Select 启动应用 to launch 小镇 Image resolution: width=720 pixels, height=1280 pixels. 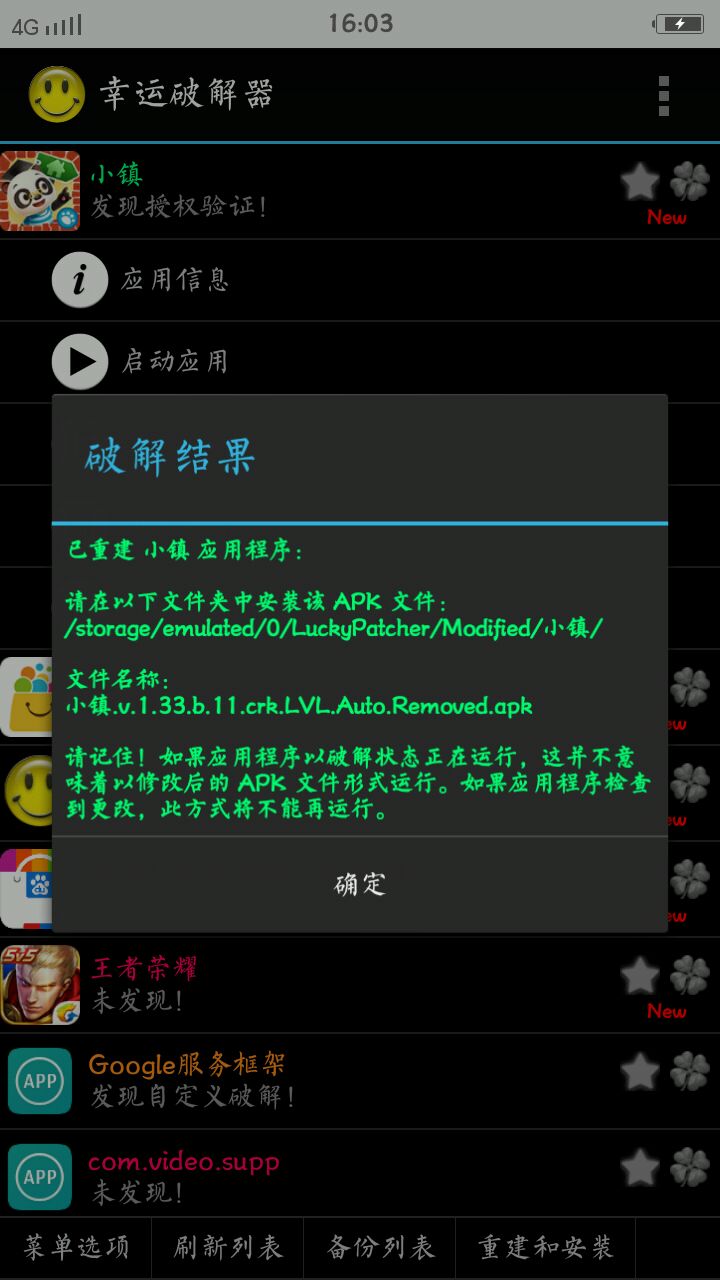[175, 361]
